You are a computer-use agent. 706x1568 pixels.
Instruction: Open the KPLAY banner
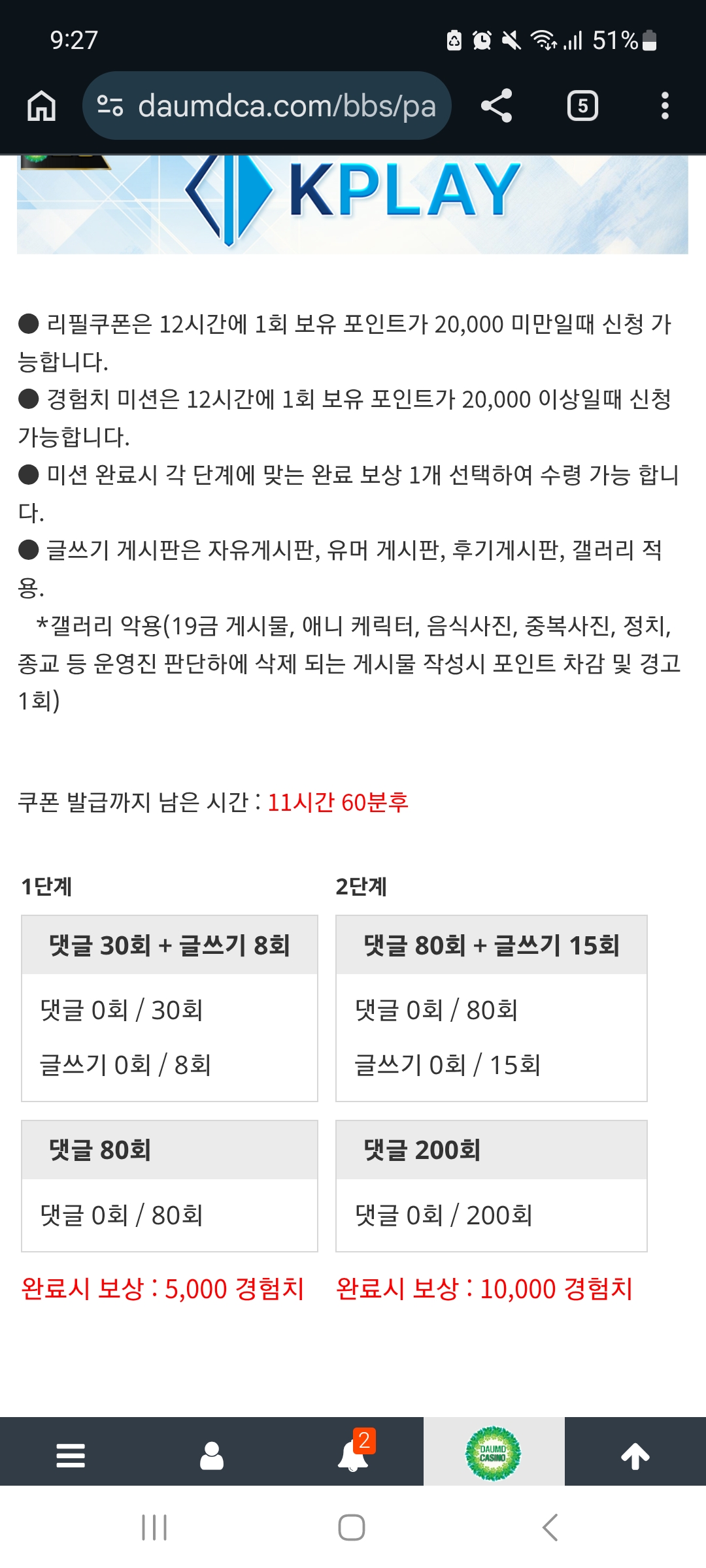click(352, 203)
